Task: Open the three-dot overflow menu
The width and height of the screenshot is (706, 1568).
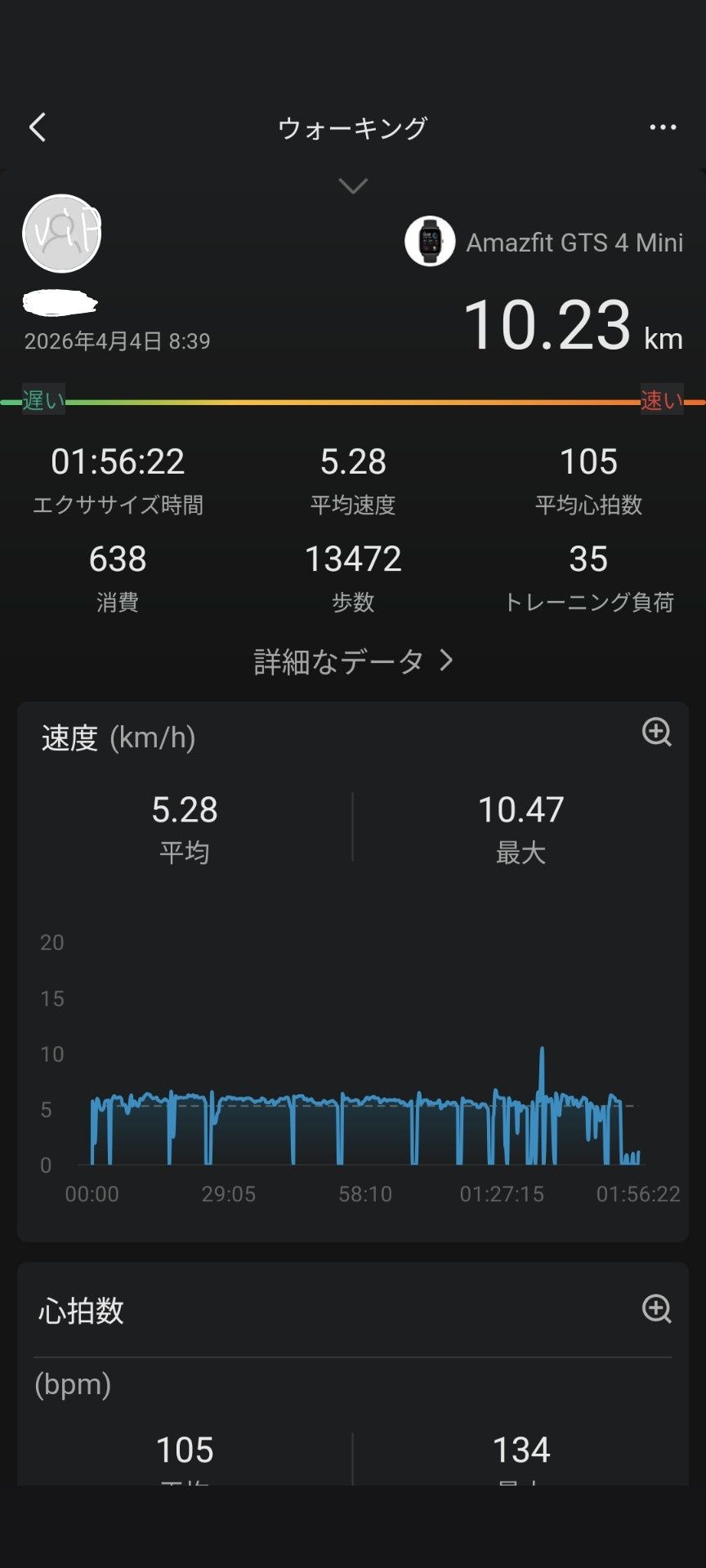Action: click(x=663, y=127)
